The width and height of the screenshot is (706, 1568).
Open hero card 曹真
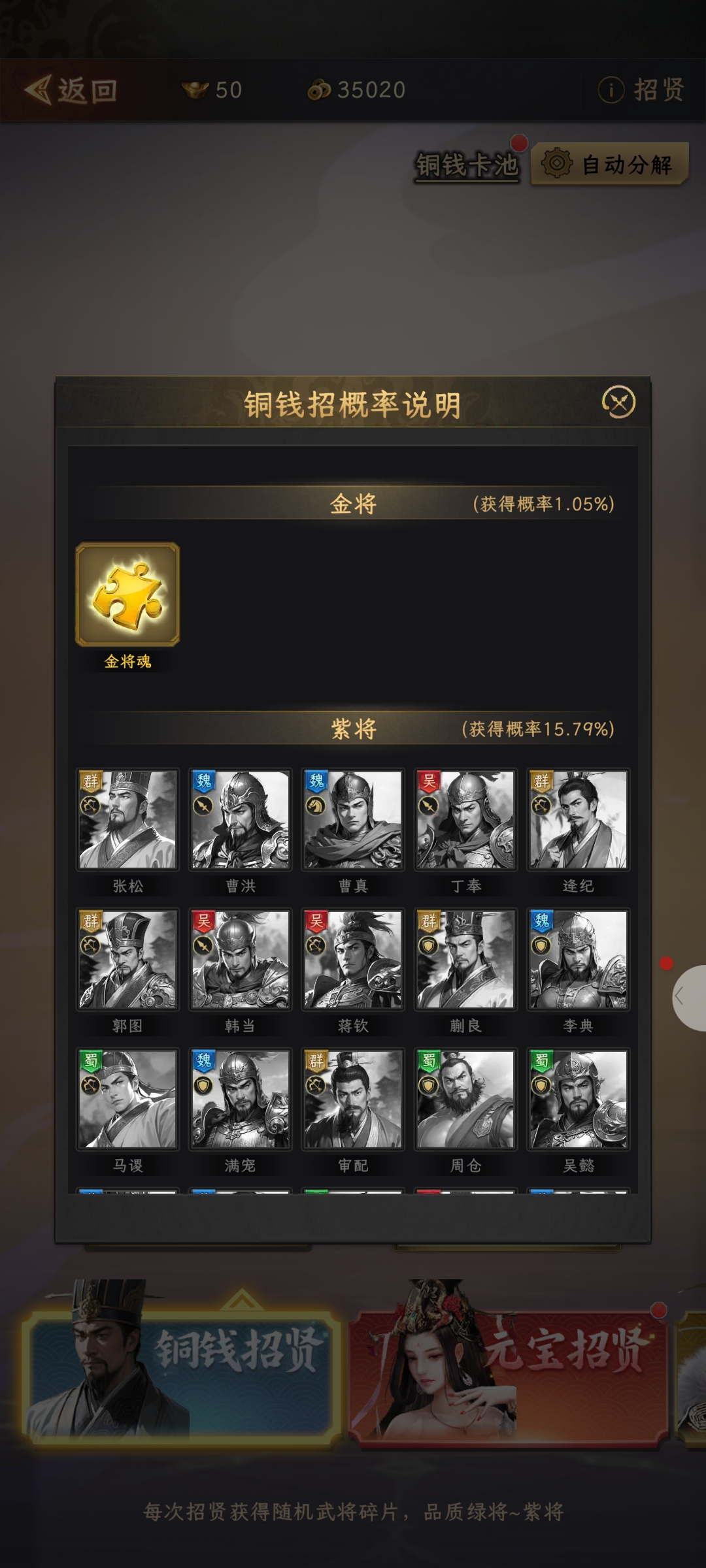(353, 820)
